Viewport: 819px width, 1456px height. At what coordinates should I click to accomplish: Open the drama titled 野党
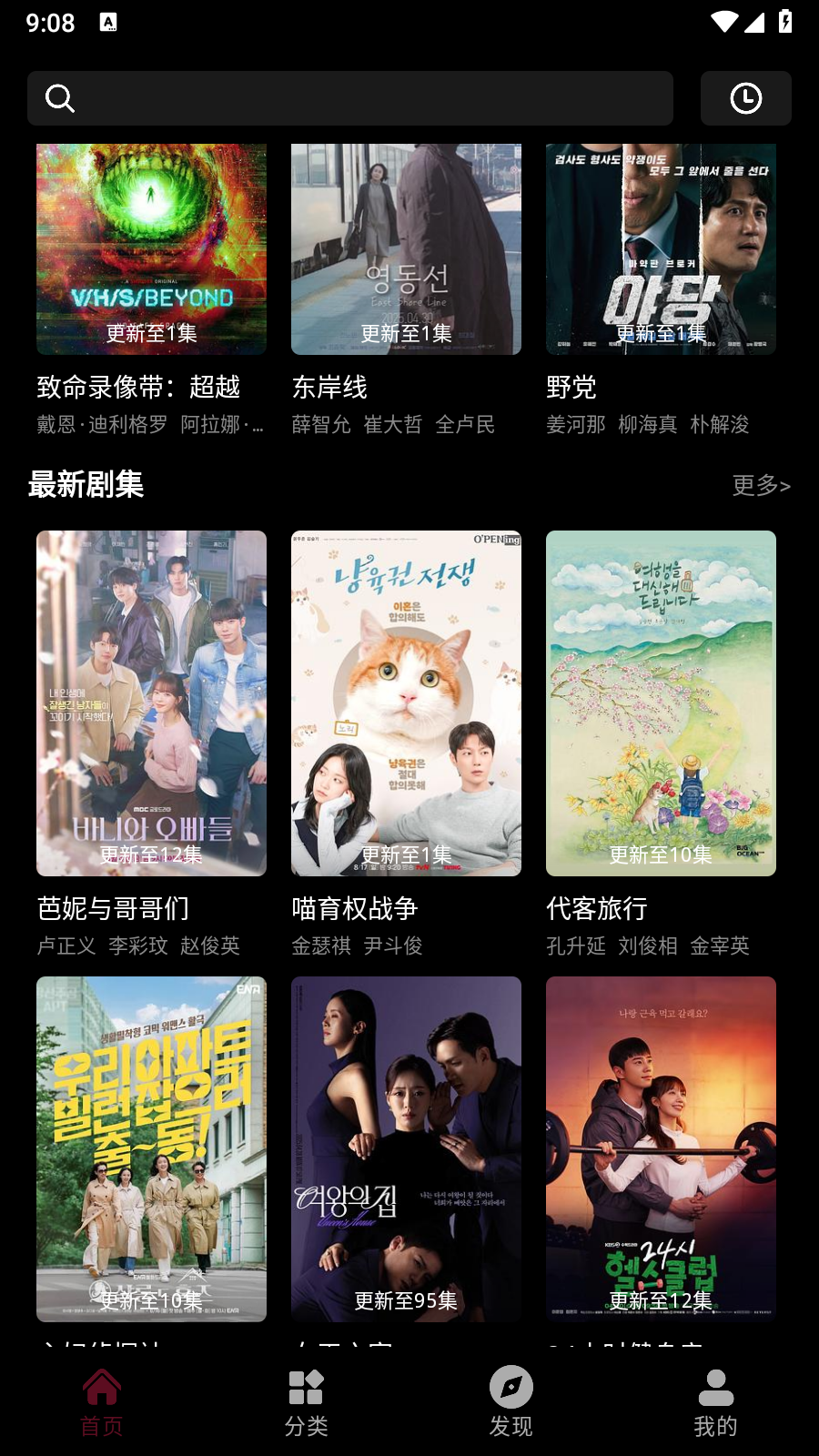point(662,248)
